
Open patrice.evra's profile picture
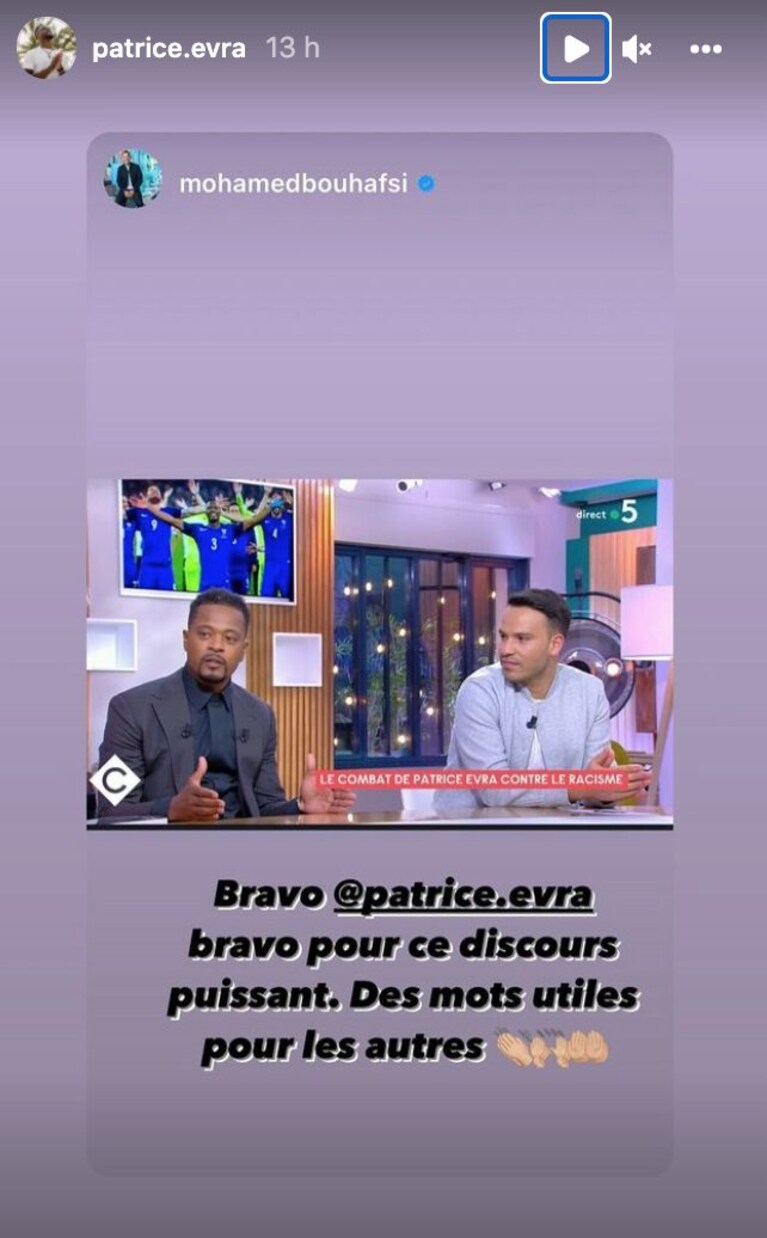(x=46, y=47)
